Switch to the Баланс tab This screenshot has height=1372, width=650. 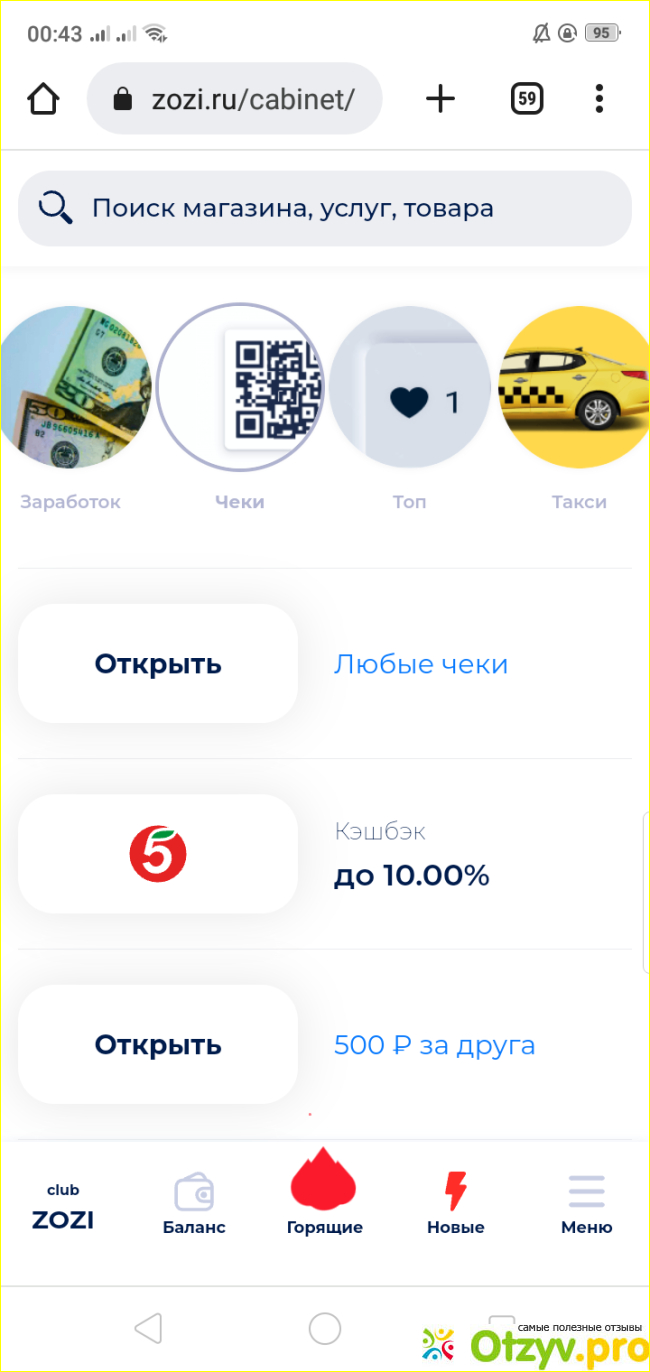pyautogui.click(x=194, y=1205)
